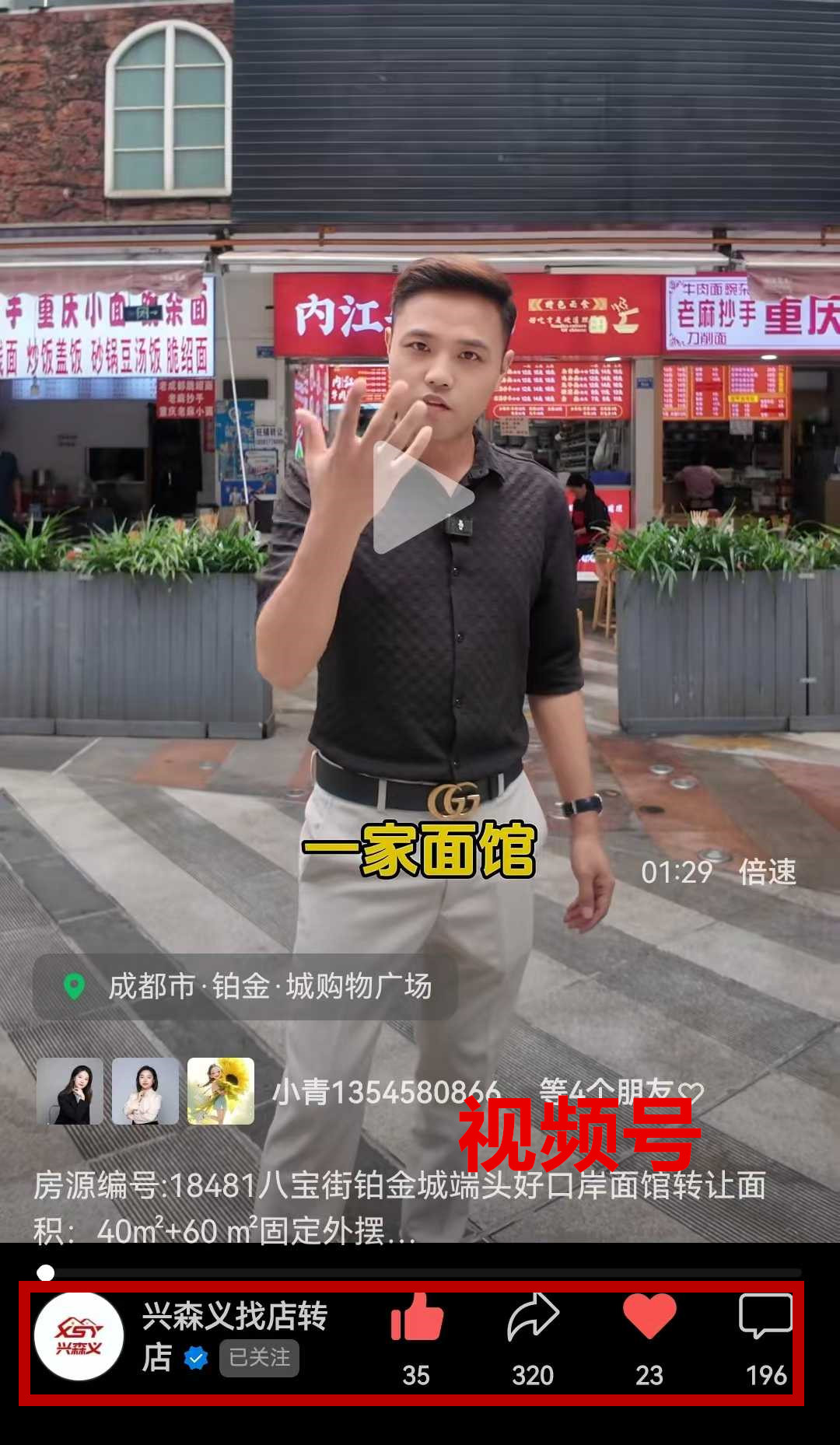Tap the 已关注 following button

tap(259, 1358)
